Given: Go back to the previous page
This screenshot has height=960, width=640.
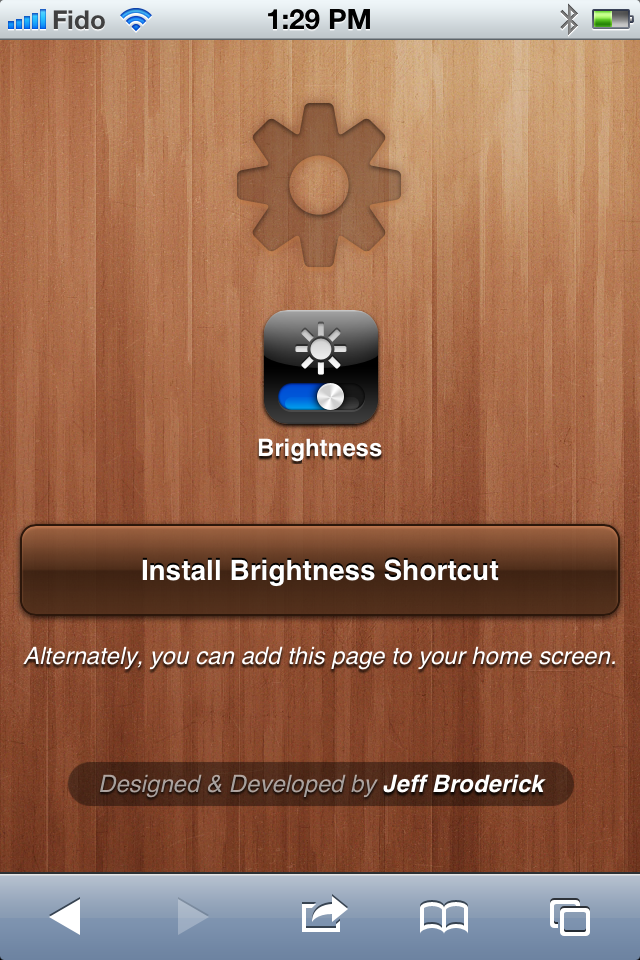Looking at the screenshot, I should pos(65,916).
